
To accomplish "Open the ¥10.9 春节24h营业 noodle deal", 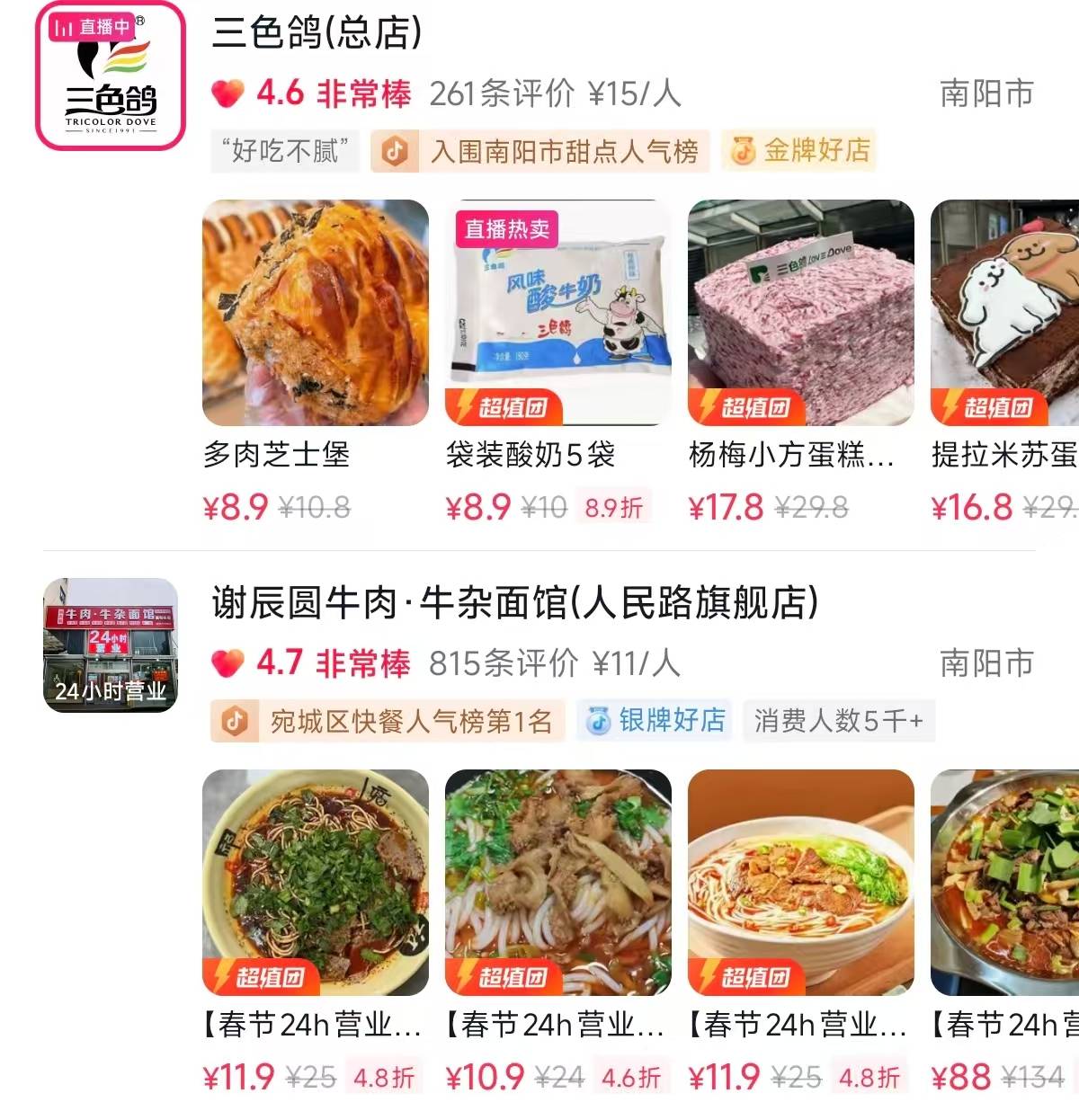I will click(x=557, y=883).
